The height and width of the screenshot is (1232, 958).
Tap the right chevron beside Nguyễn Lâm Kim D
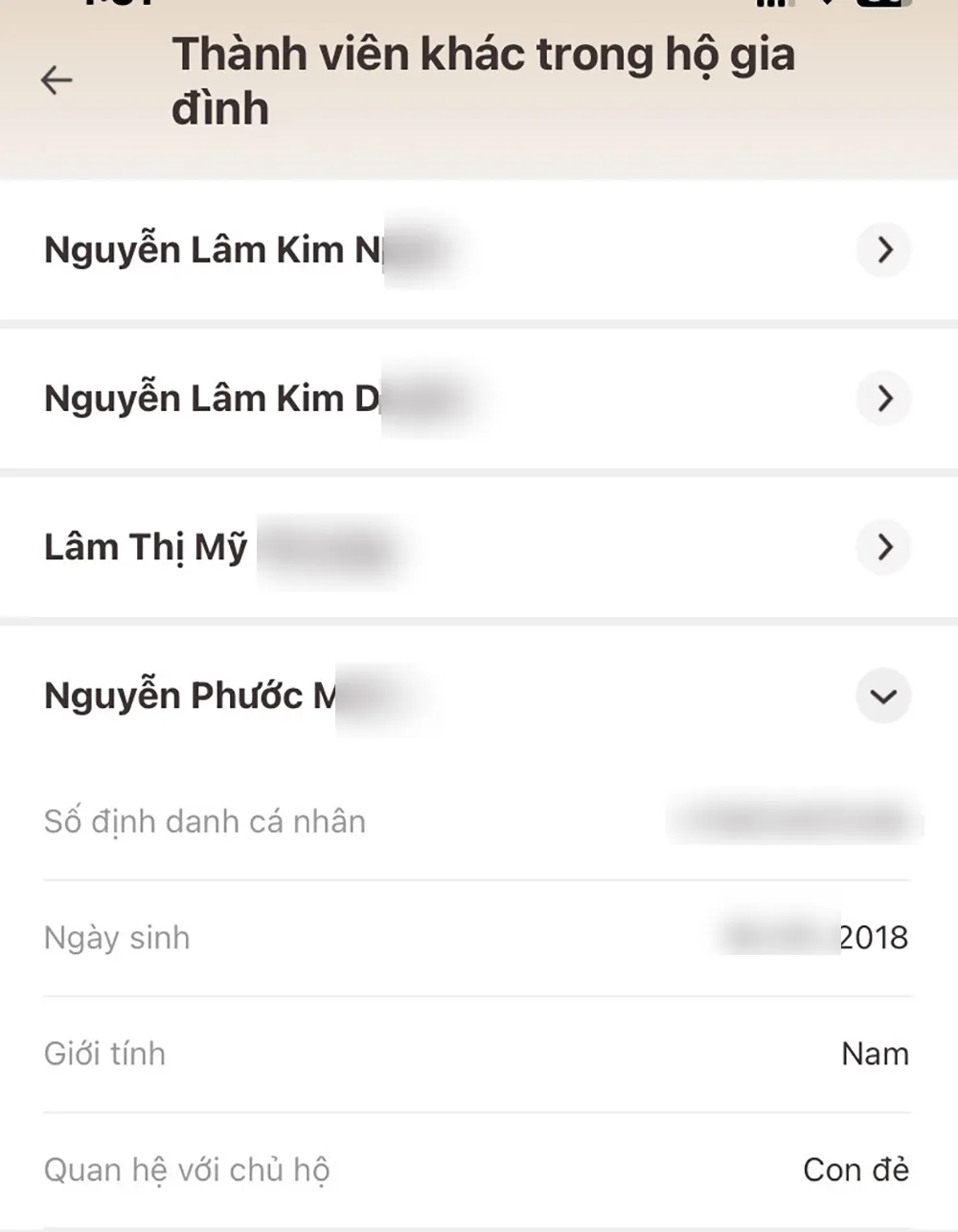click(883, 399)
